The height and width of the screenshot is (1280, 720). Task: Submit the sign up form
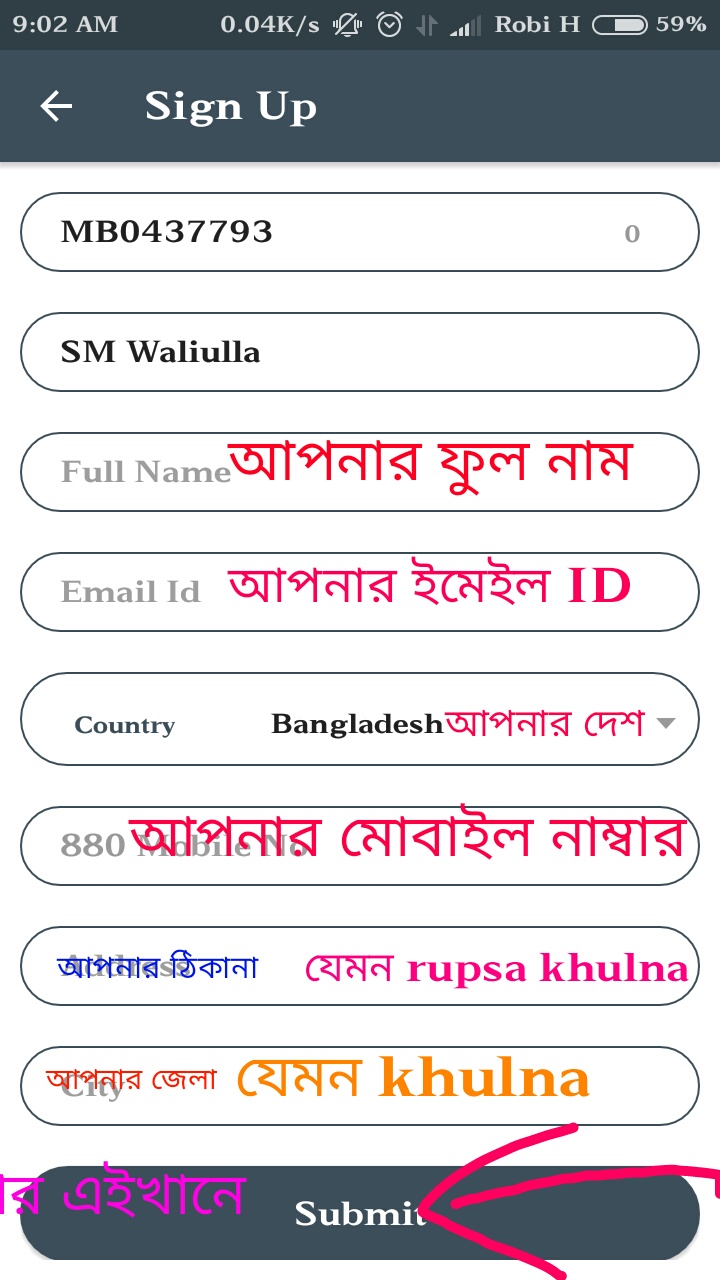[x=360, y=1213]
